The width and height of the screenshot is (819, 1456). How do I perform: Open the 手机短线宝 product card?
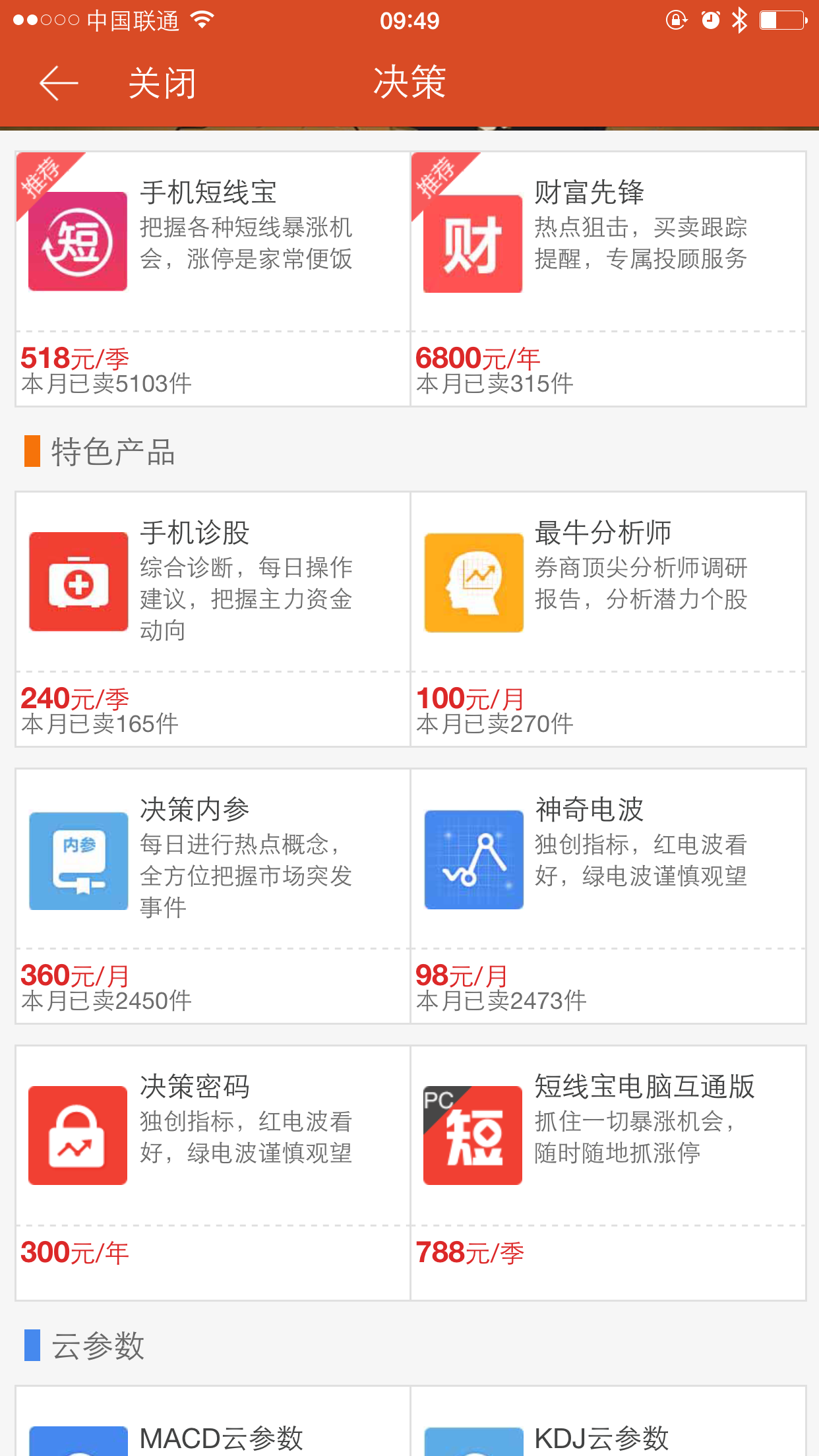click(213, 279)
